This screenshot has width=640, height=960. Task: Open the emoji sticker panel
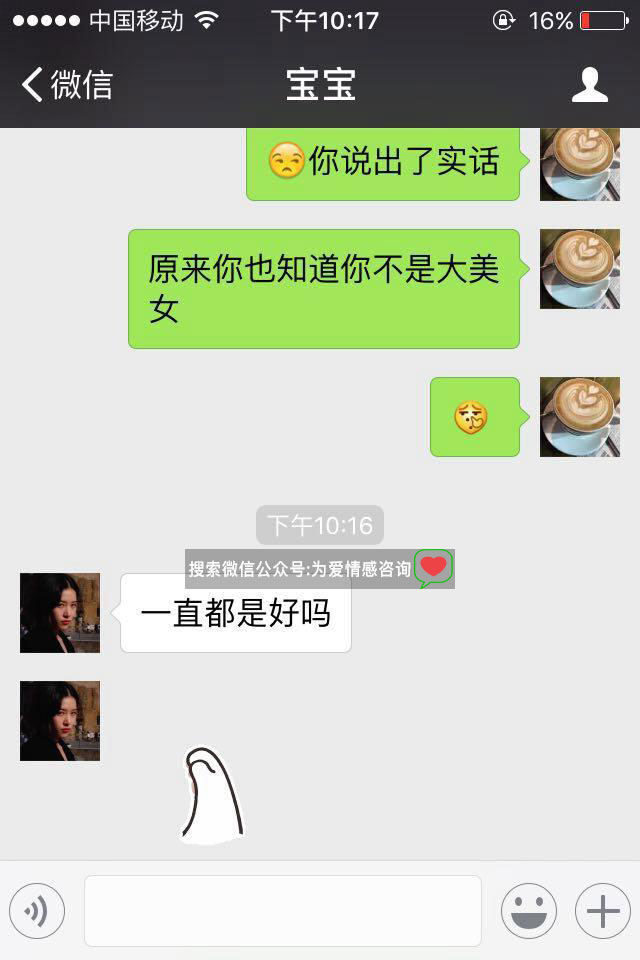click(528, 911)
